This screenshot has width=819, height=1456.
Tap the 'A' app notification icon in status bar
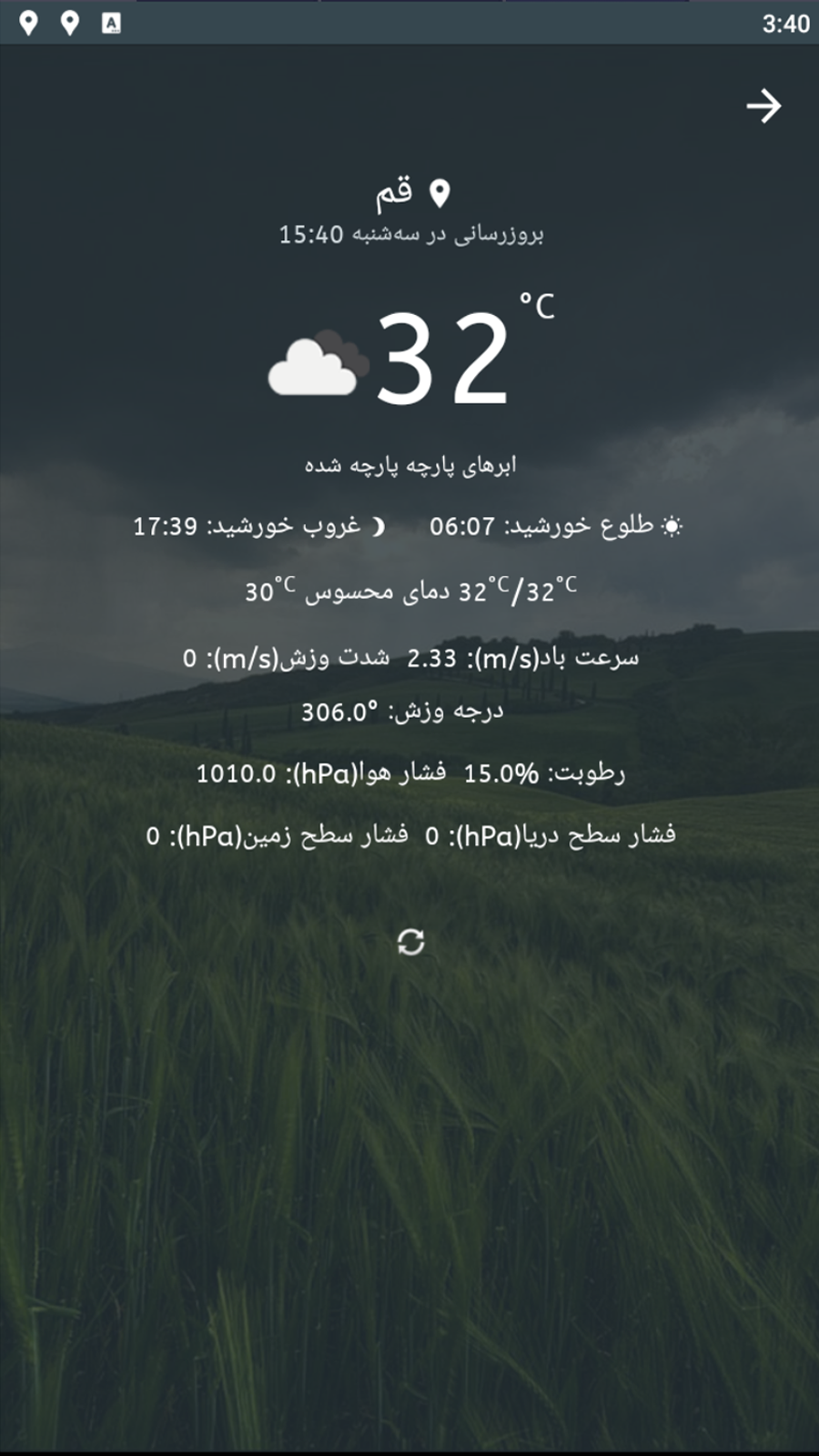coord(113,23)
